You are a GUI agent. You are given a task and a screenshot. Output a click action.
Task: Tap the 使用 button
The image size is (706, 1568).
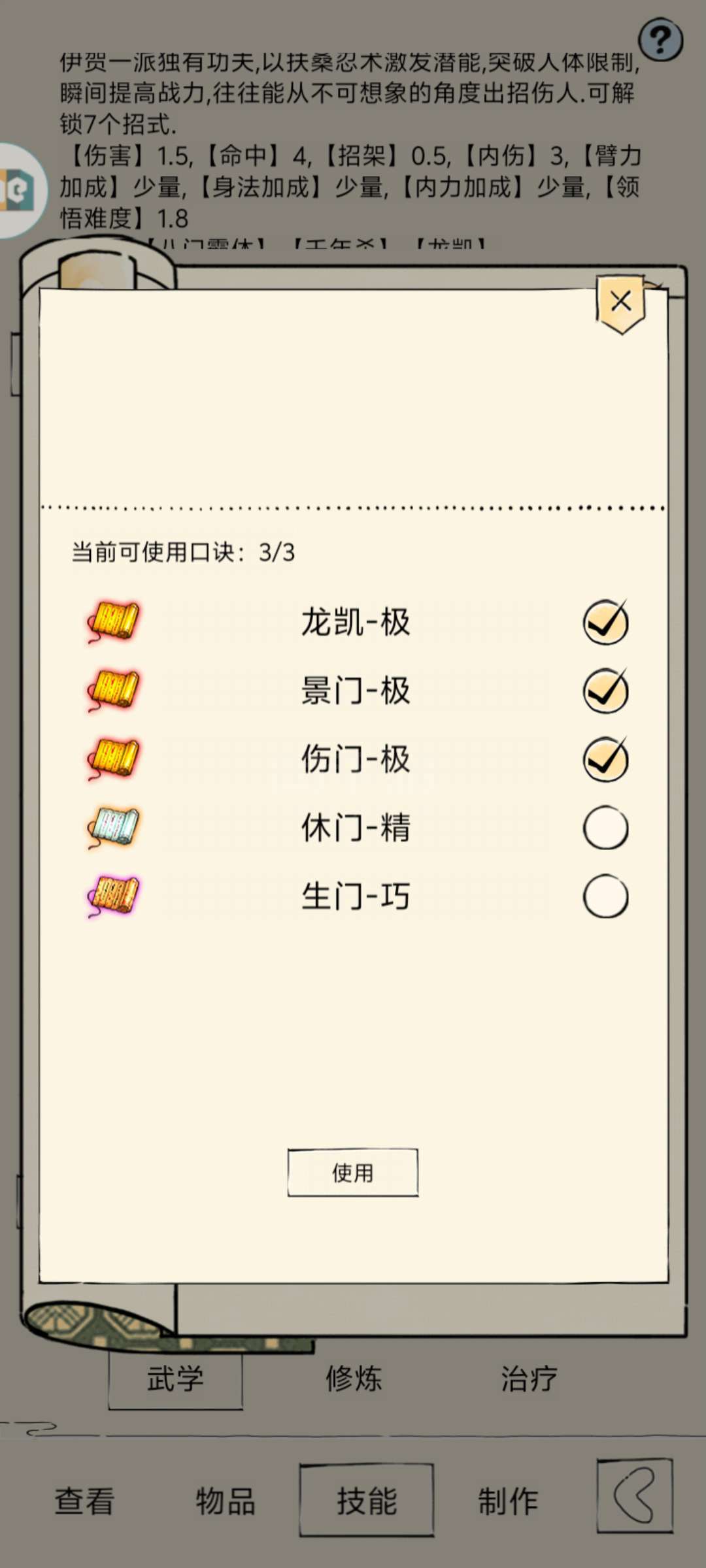tap(353, 1173)
